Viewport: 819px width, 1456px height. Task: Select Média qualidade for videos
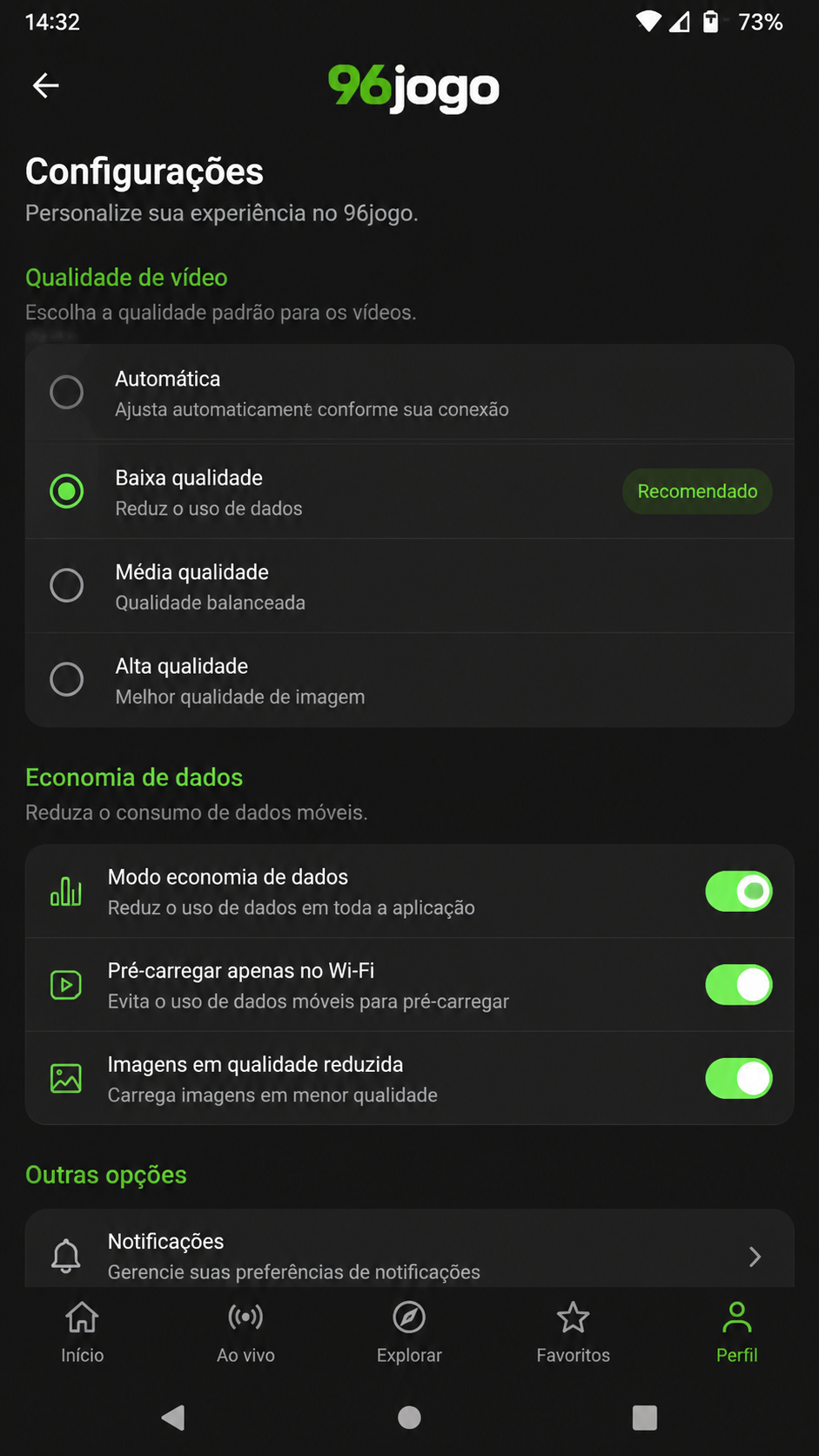tap(409, 586)
